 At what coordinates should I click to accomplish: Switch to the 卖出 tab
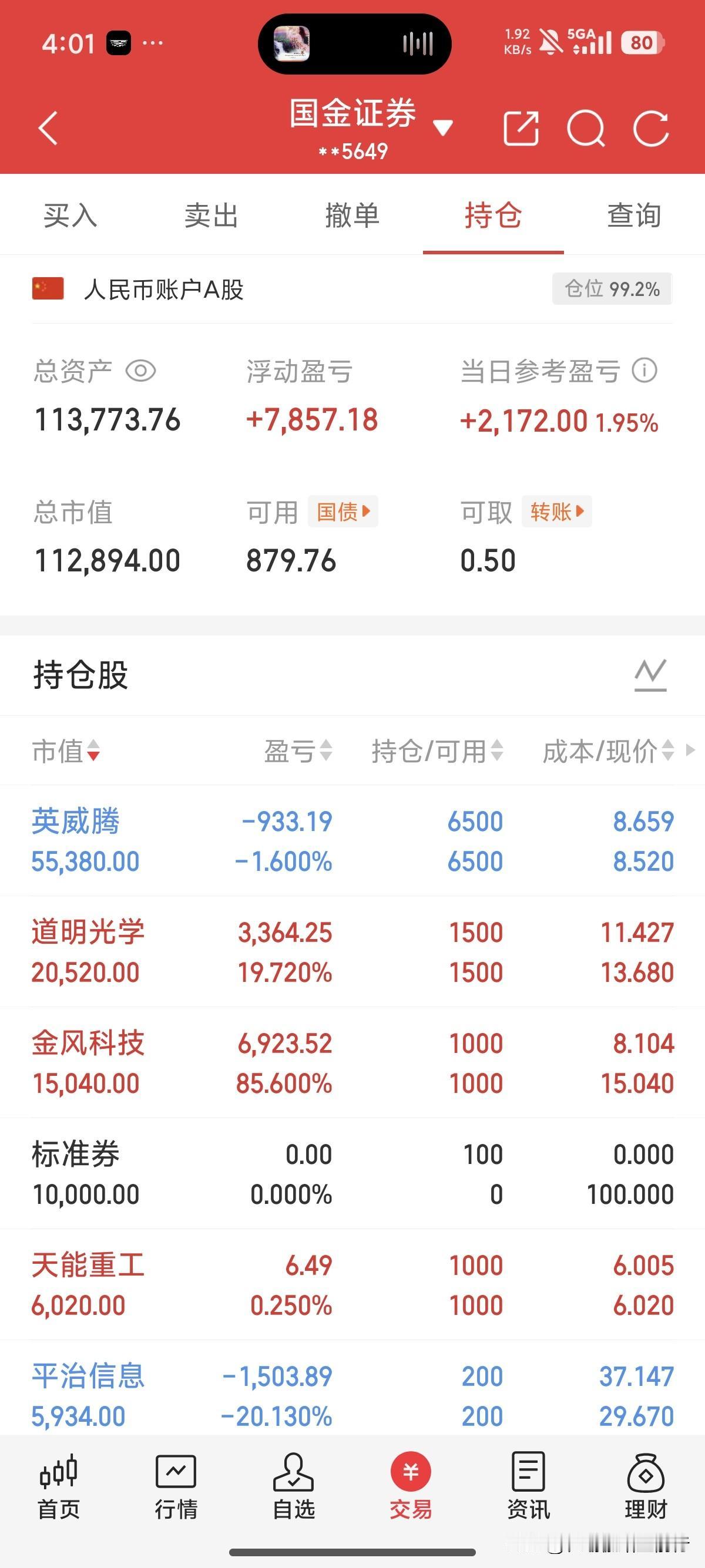tap(211, 214)
